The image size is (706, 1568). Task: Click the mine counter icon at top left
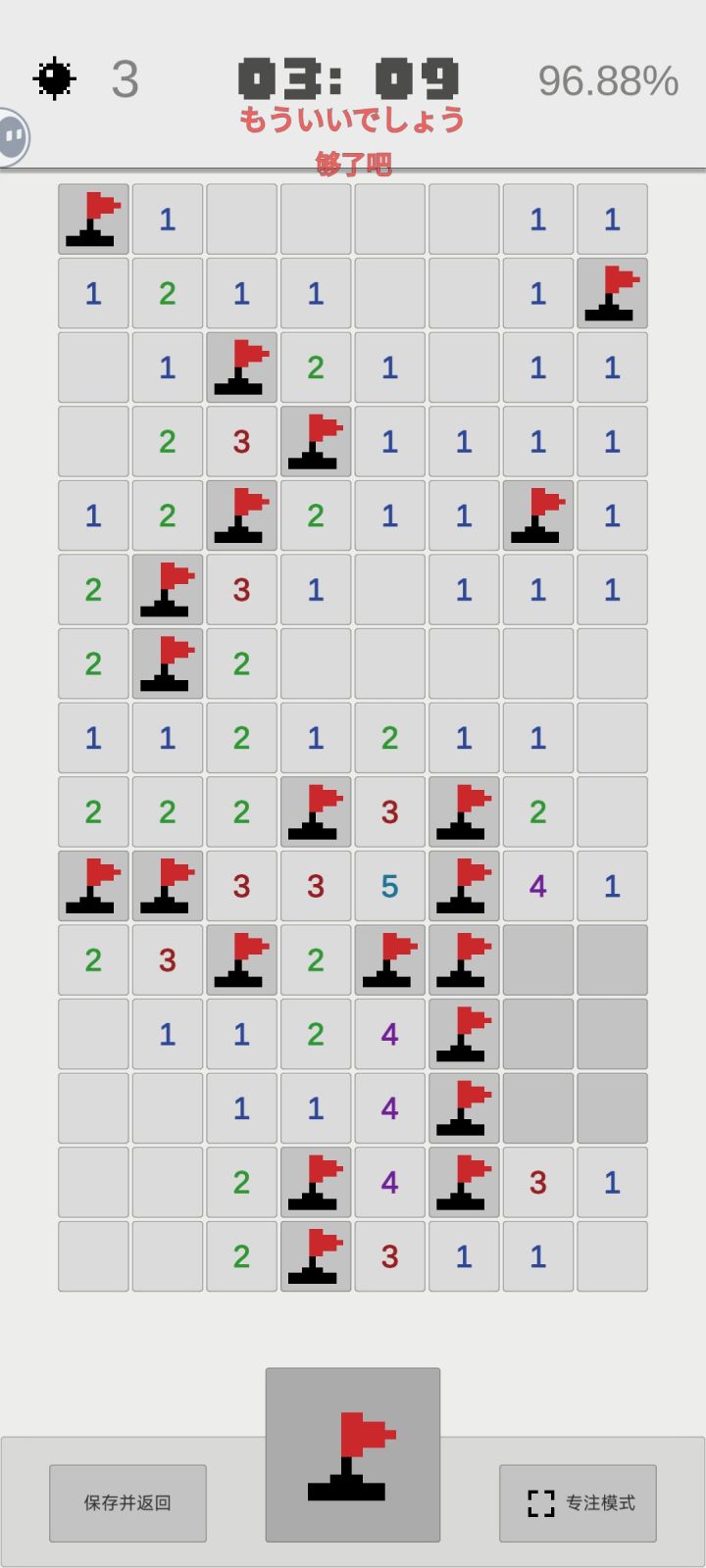click(54, 76)
